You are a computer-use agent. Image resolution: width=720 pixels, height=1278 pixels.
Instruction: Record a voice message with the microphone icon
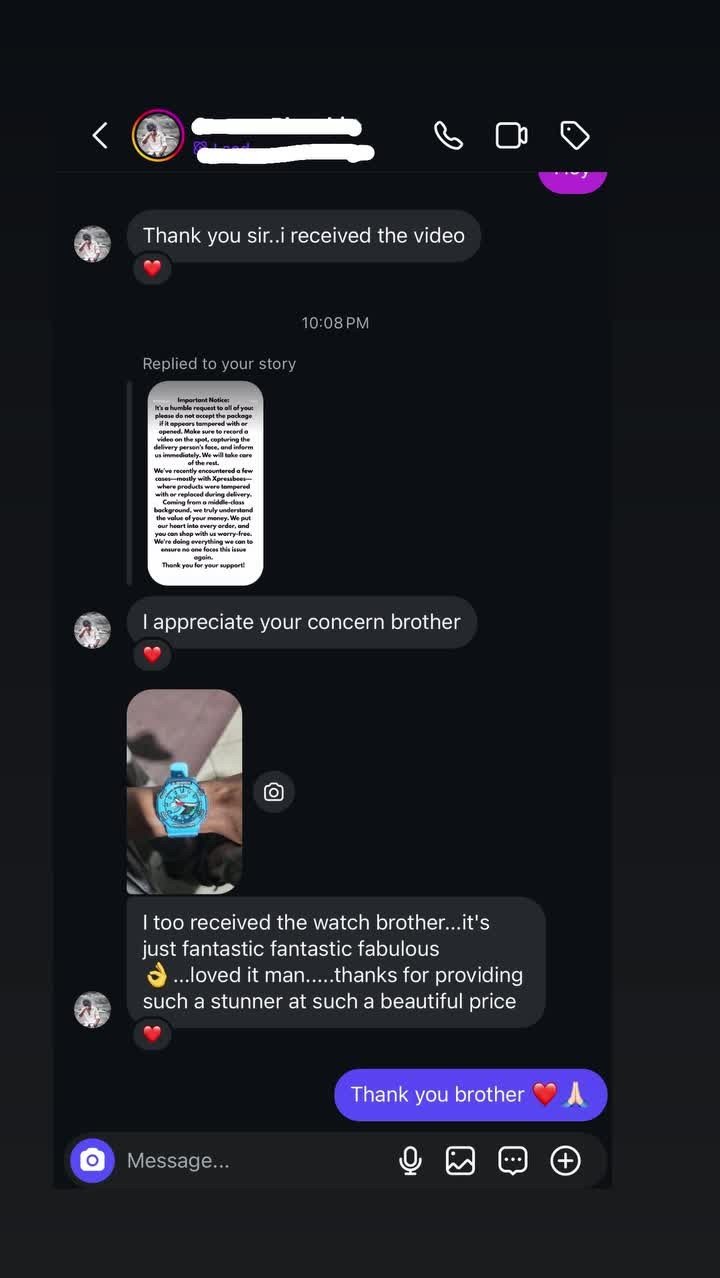tap(410, 1160)
